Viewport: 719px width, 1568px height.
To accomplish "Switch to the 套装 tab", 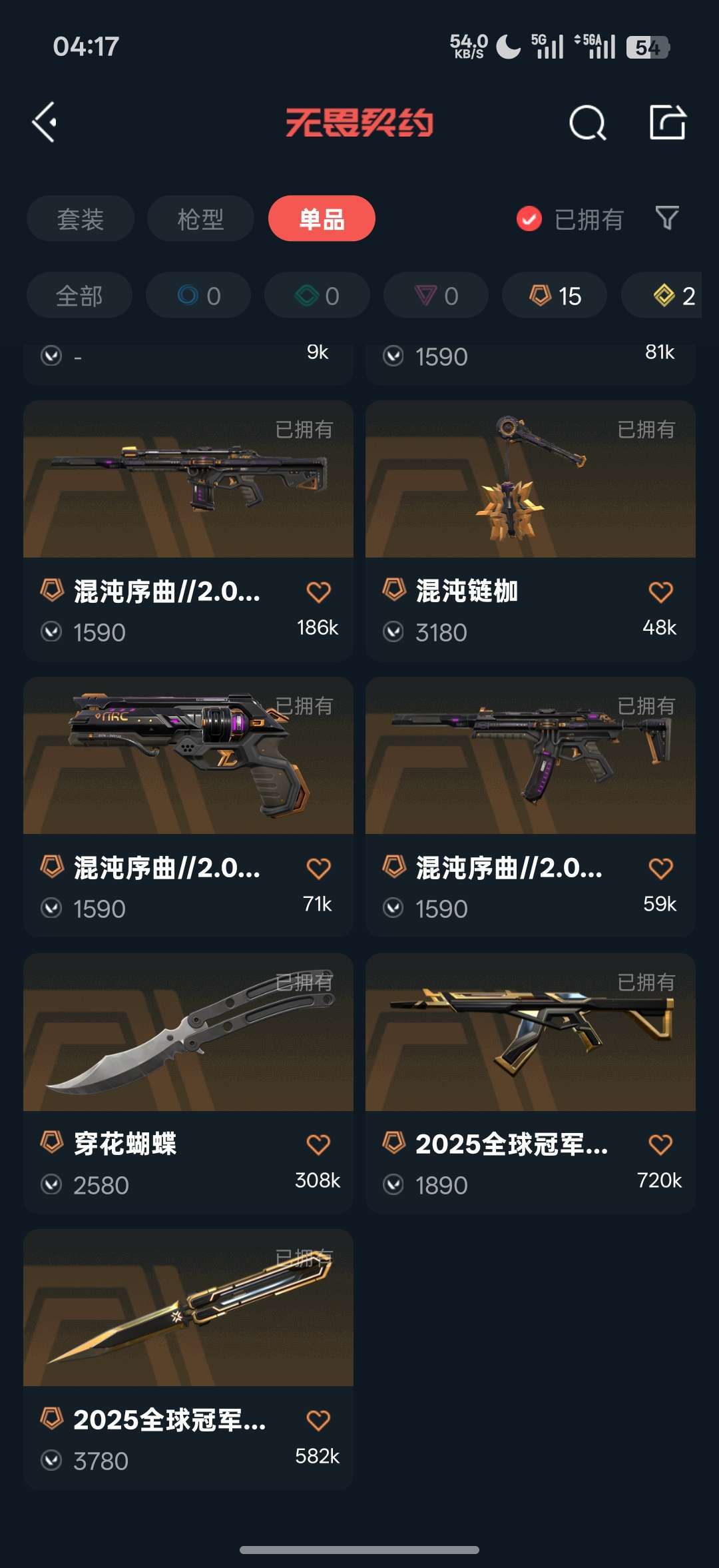I will (80, 218).
